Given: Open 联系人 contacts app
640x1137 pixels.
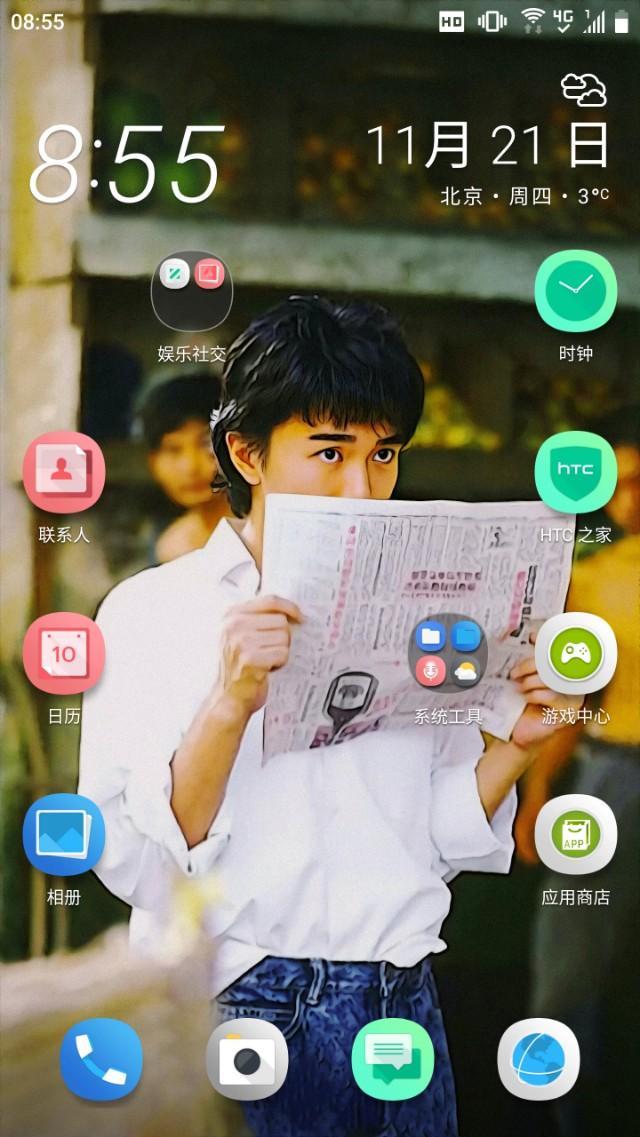Looking at the screenshot, I should (x=64, y=472).
